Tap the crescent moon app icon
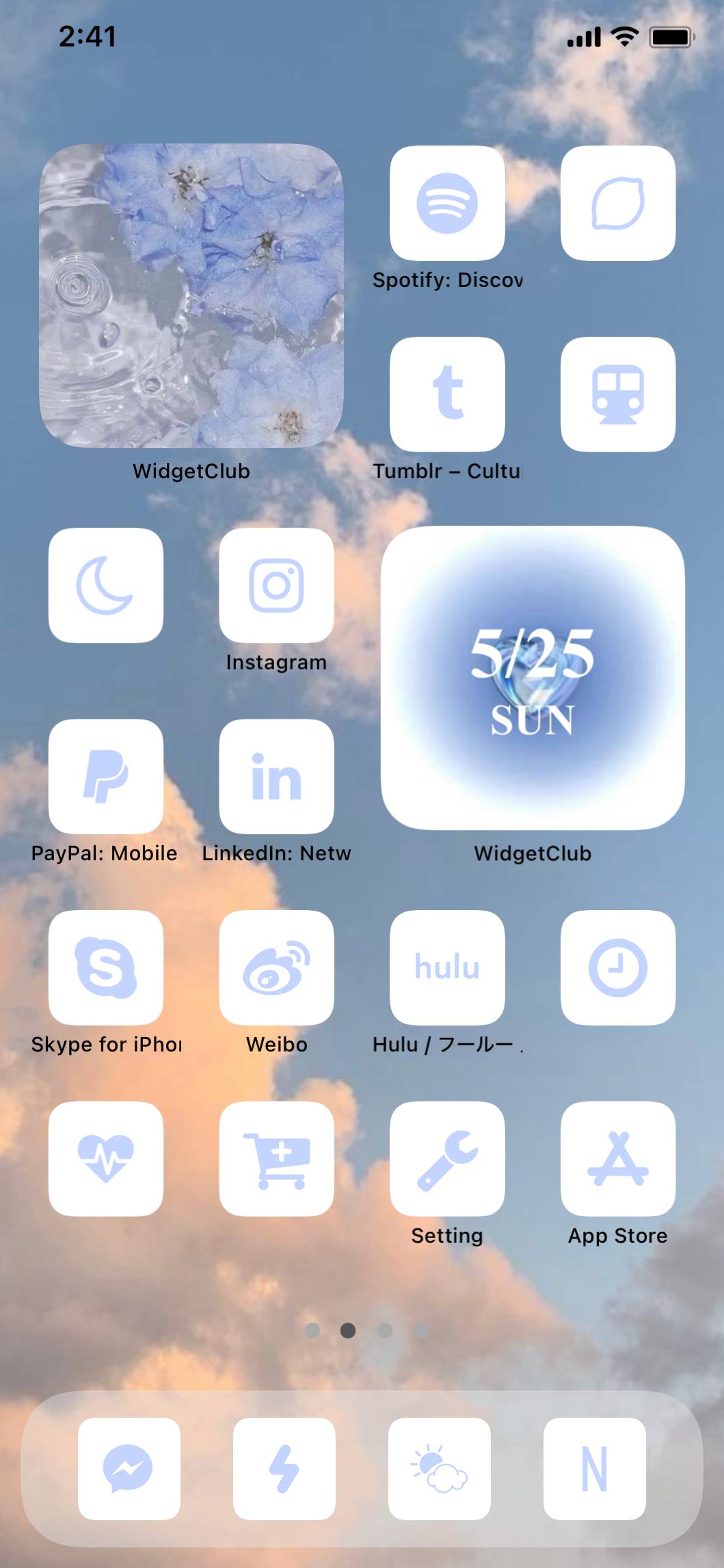The width and height of the screenshot is (724, 1568). coord(106,586)
